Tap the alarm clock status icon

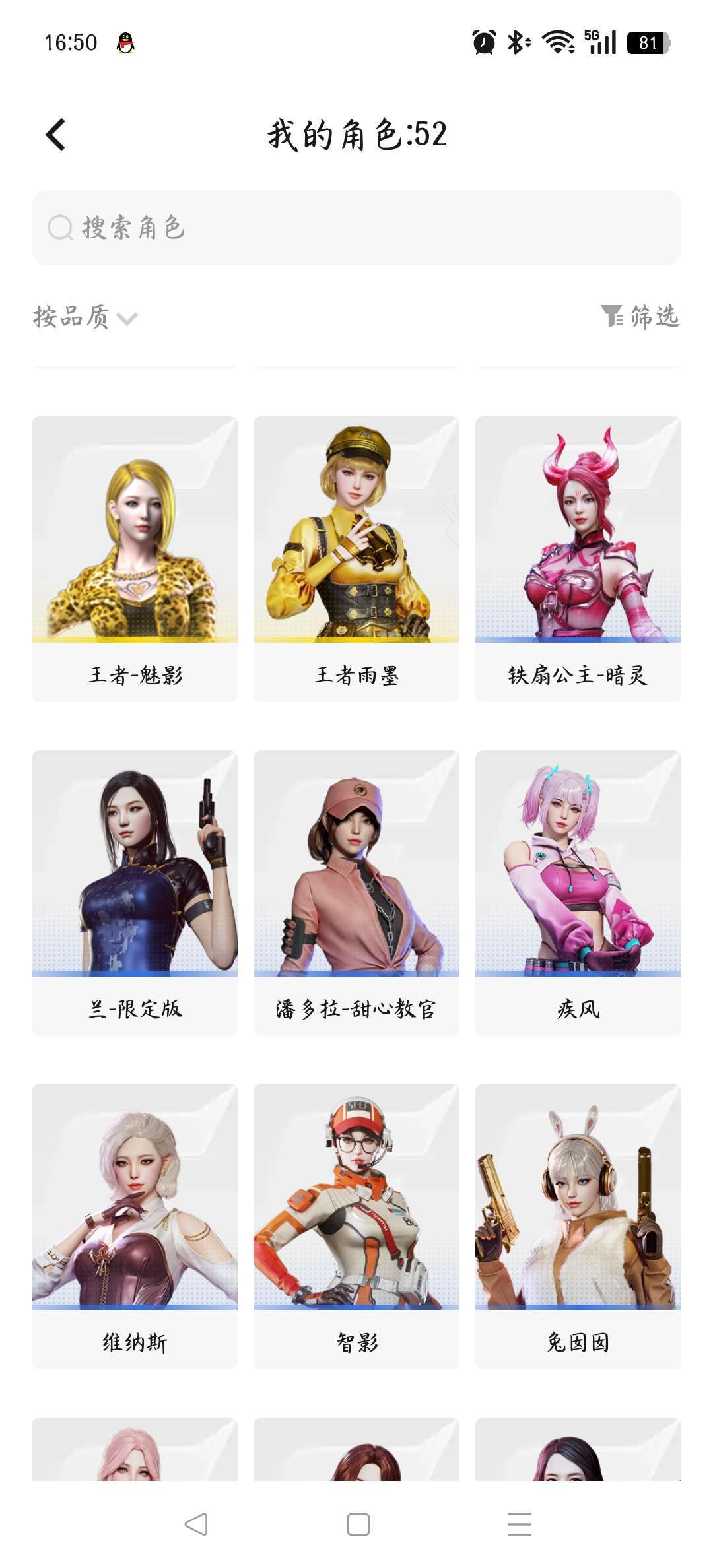(x=483, y=42)
